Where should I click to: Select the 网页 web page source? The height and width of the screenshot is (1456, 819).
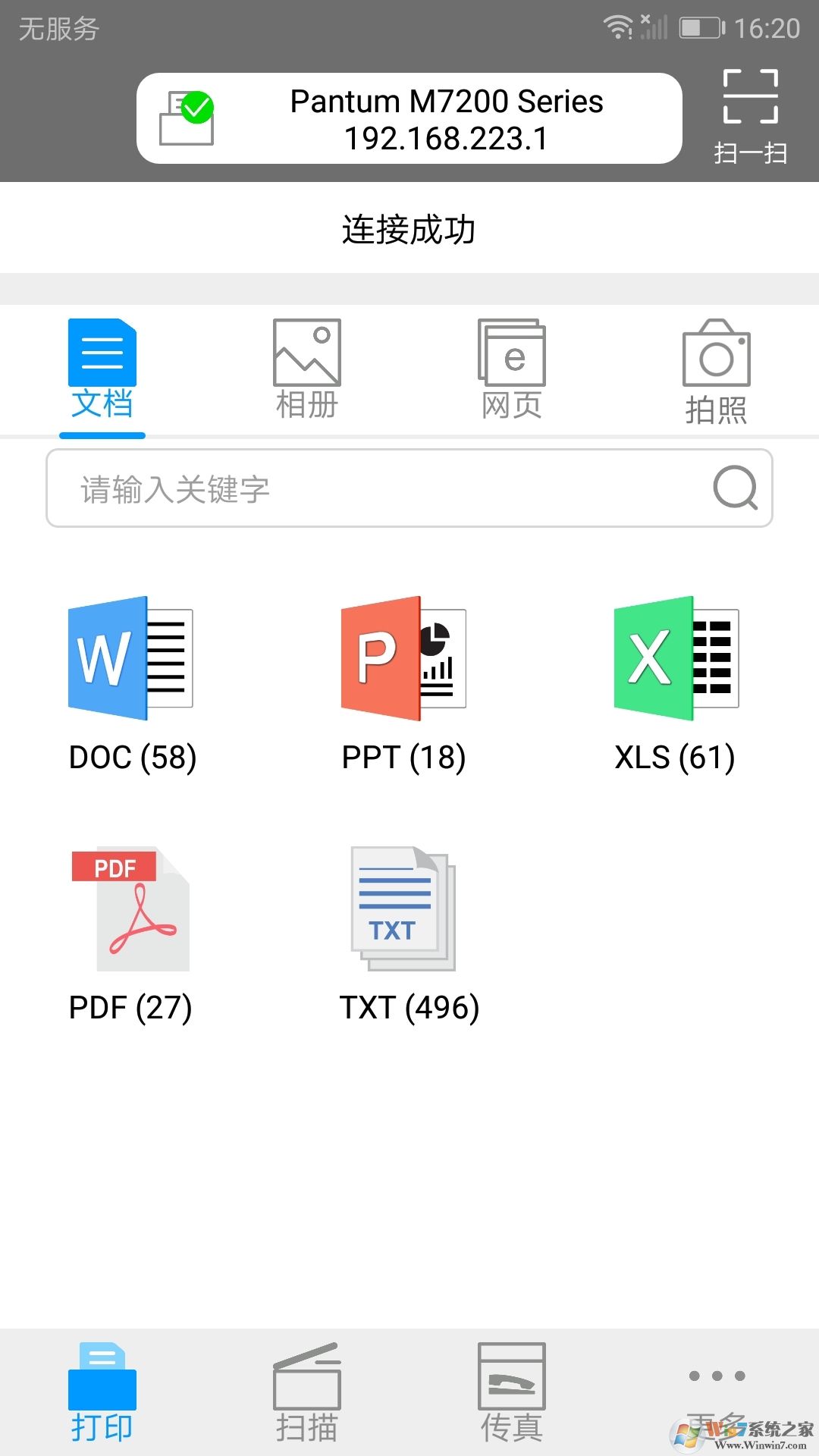pos(510,368)
